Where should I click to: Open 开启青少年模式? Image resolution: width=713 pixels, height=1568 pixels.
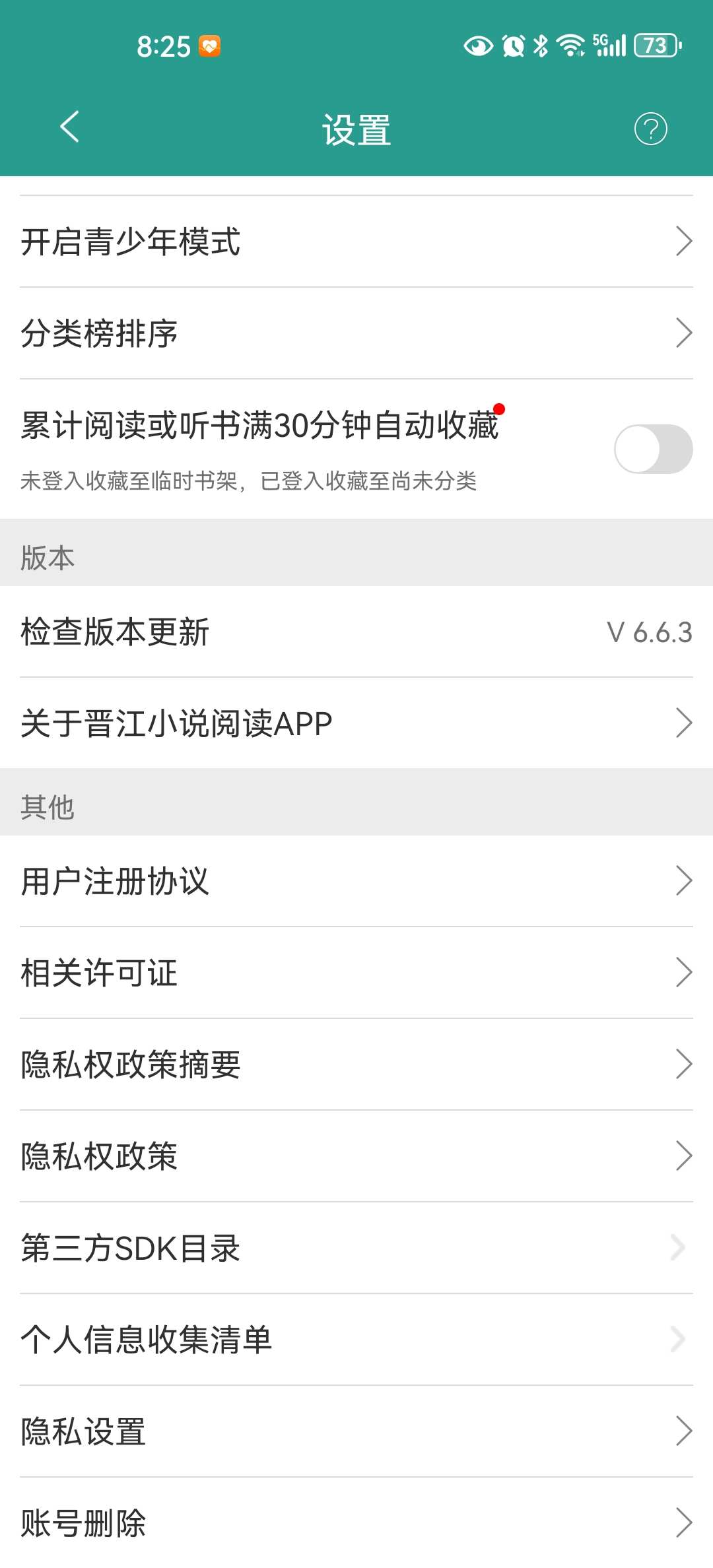356,242
